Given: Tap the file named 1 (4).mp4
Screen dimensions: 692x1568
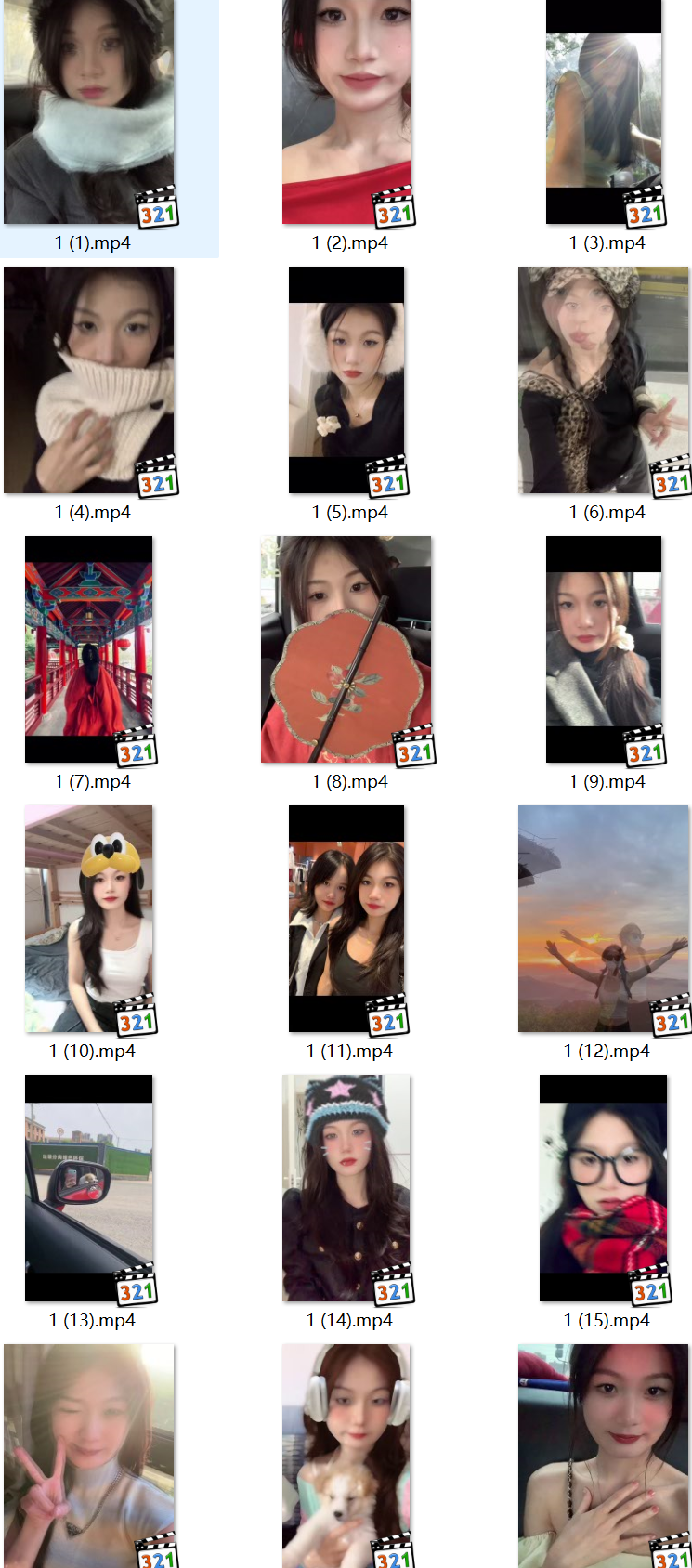Looking at the screenshot, I should 89,379.
